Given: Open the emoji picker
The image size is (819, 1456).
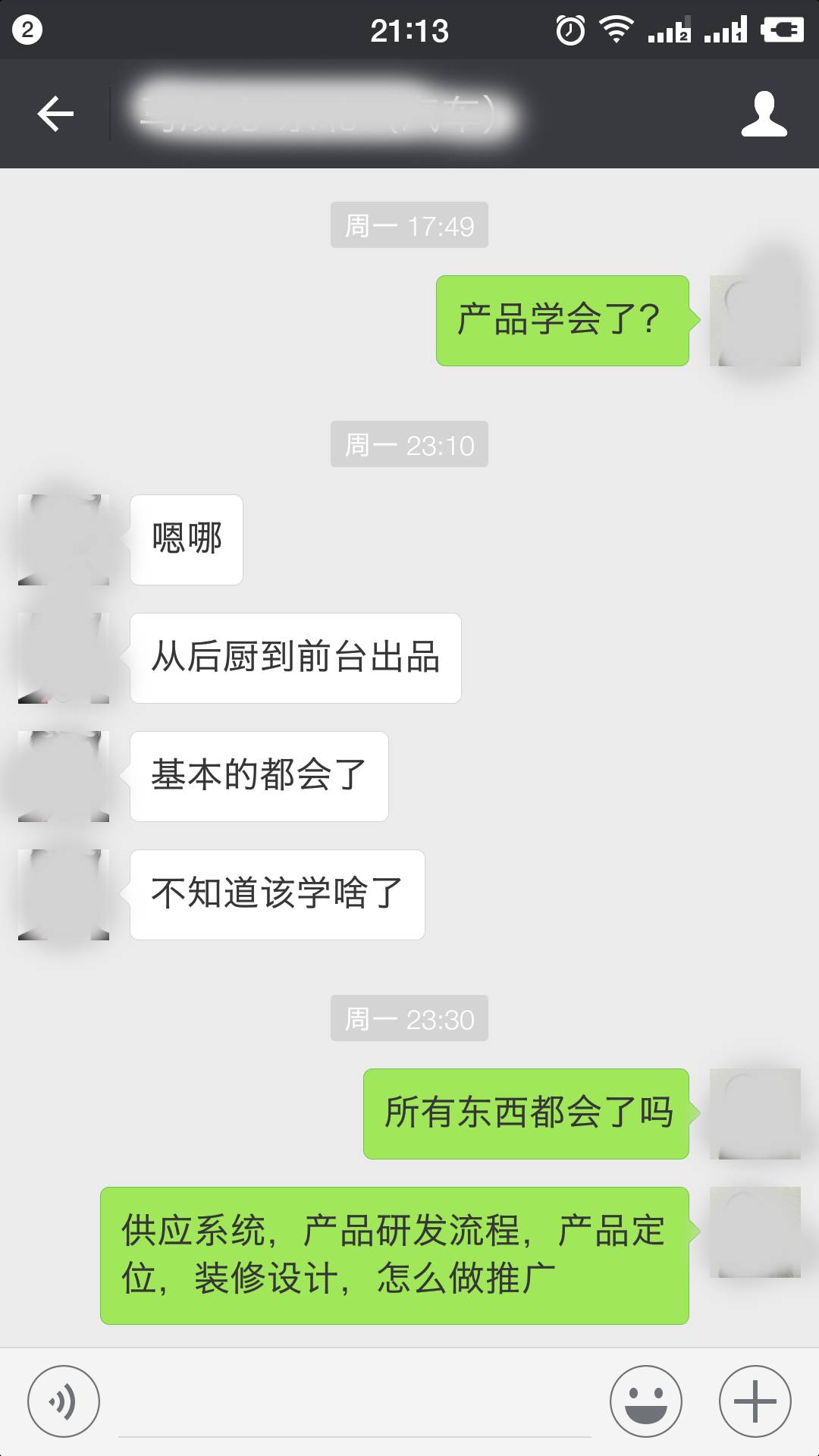Looking at the screenshot, I should point(646,1401).
